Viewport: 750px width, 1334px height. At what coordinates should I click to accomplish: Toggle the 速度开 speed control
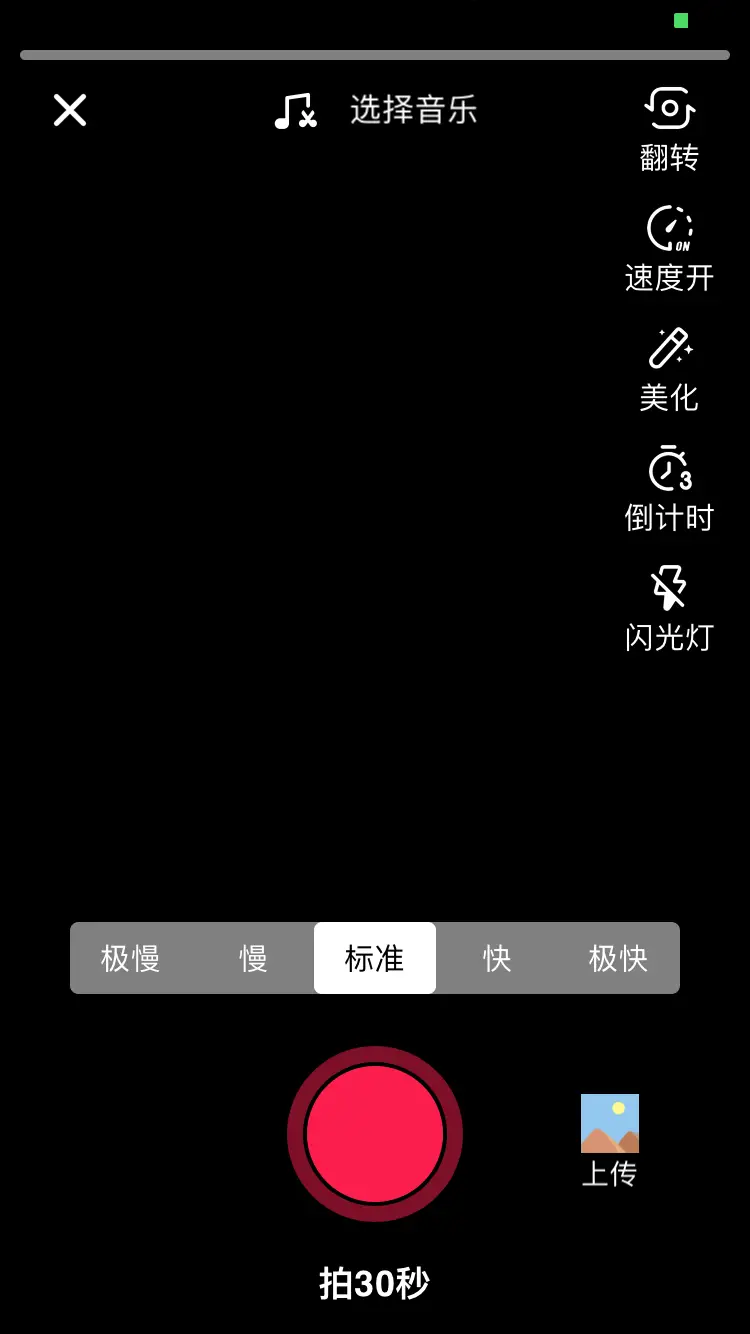pos(669,249)
